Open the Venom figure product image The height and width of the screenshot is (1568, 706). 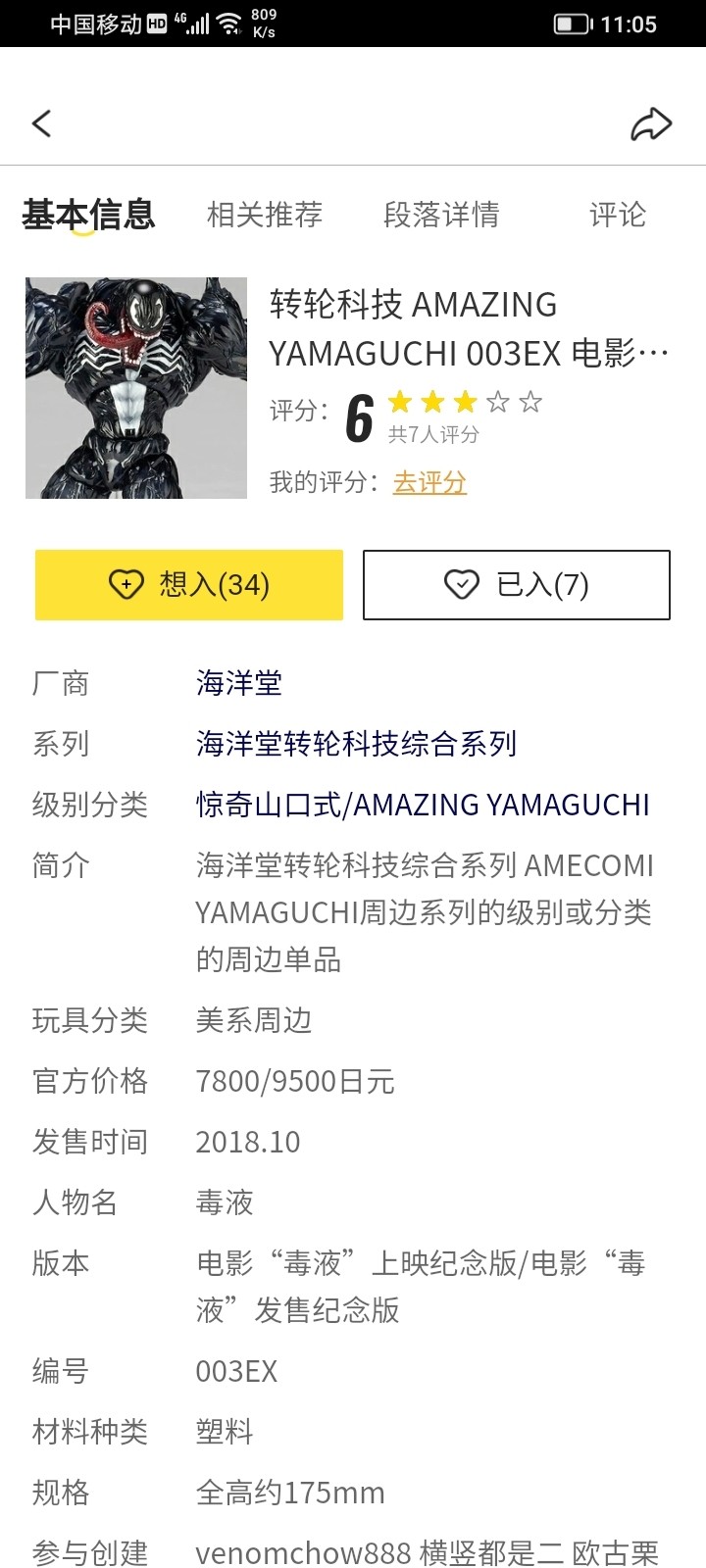pyautogui.click(x=136, y=388)
